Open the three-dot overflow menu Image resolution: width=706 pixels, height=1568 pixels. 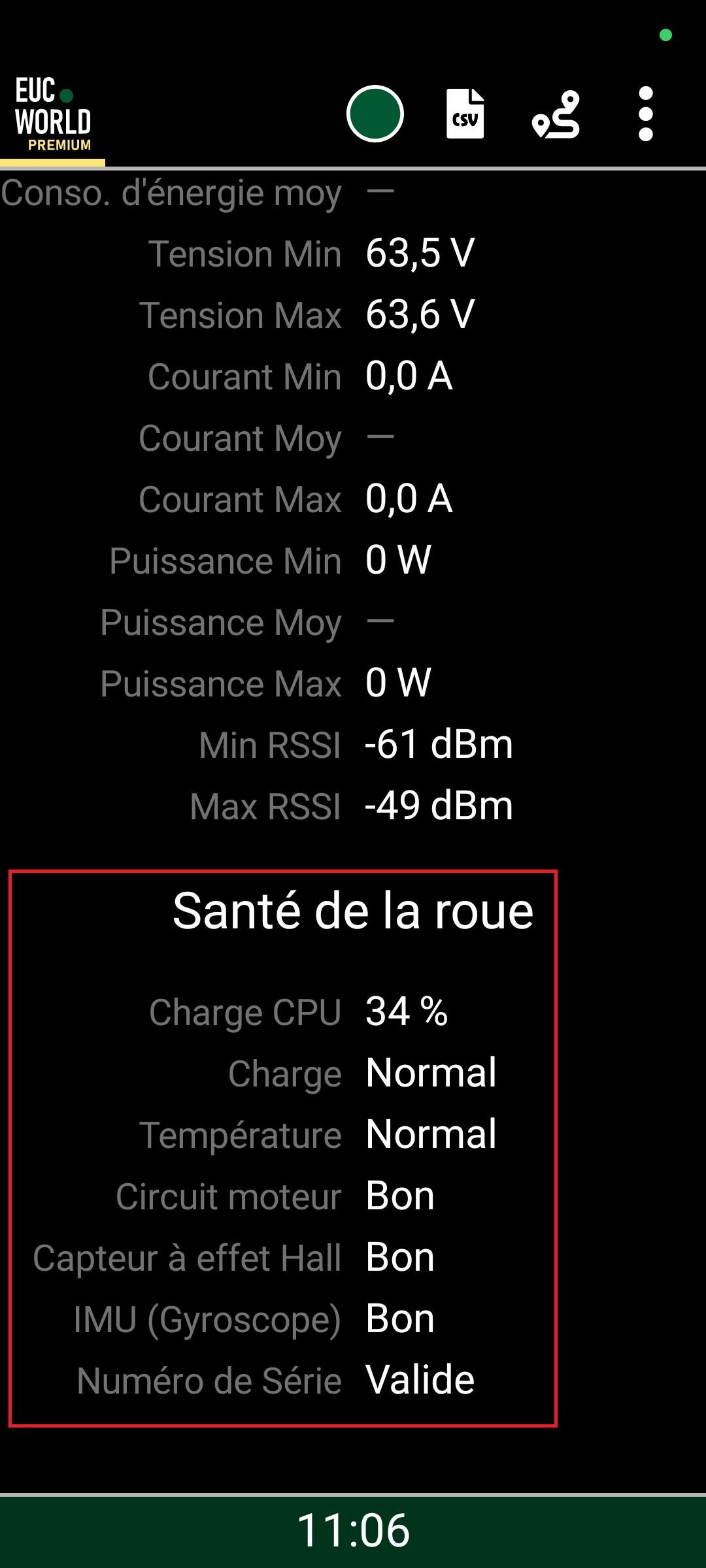tap(646, 114)
